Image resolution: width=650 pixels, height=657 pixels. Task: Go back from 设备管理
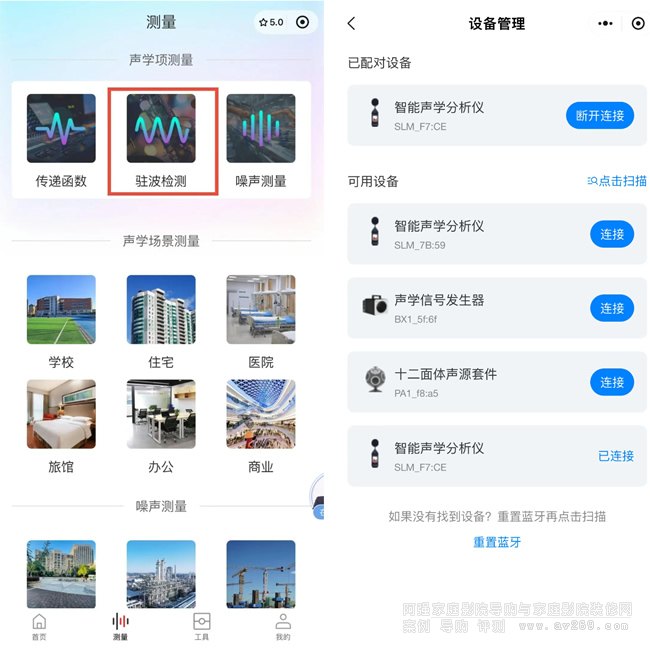(x=351, y=23)
